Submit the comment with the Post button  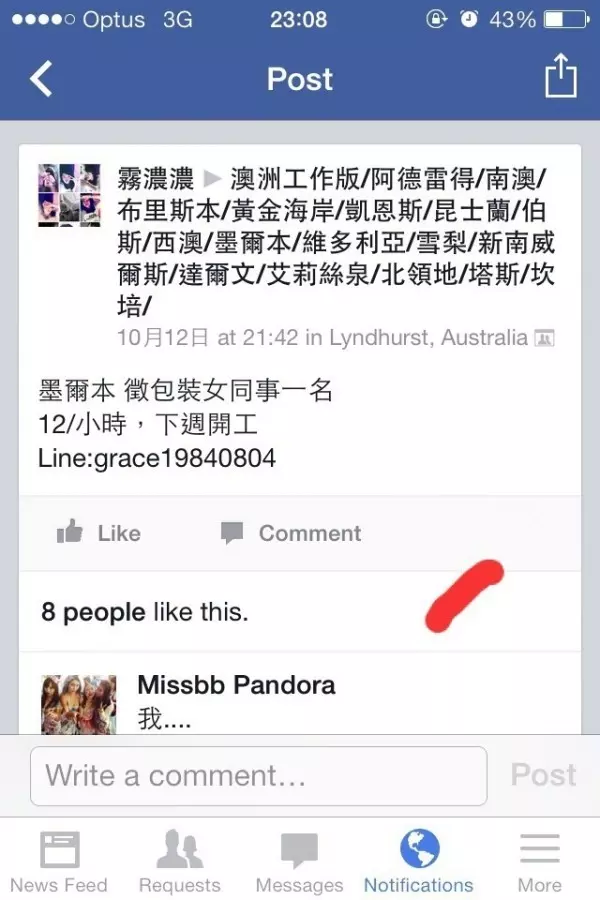pyautogui.click(x=543, y=775)
